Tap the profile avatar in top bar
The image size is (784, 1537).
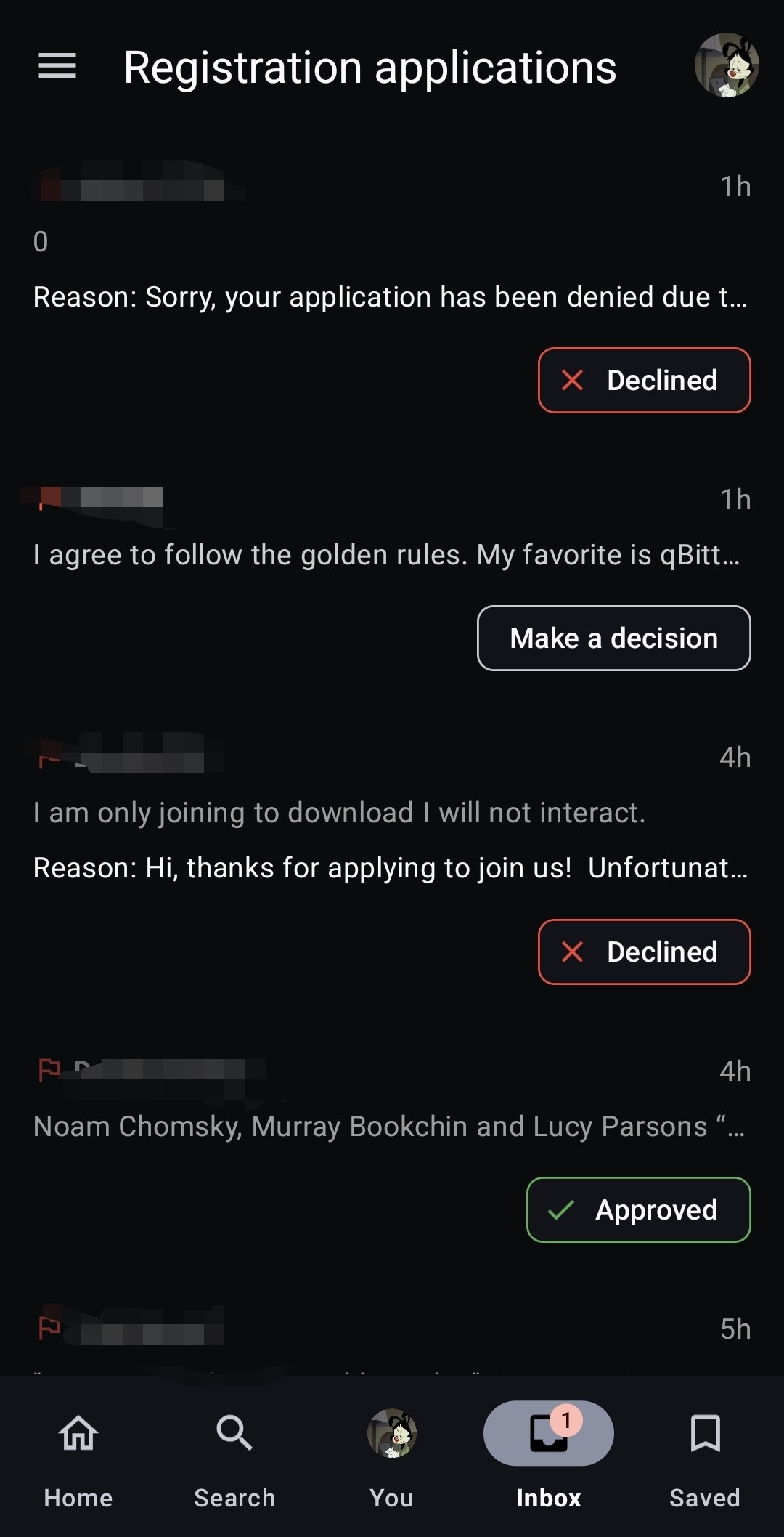point(727,65)
